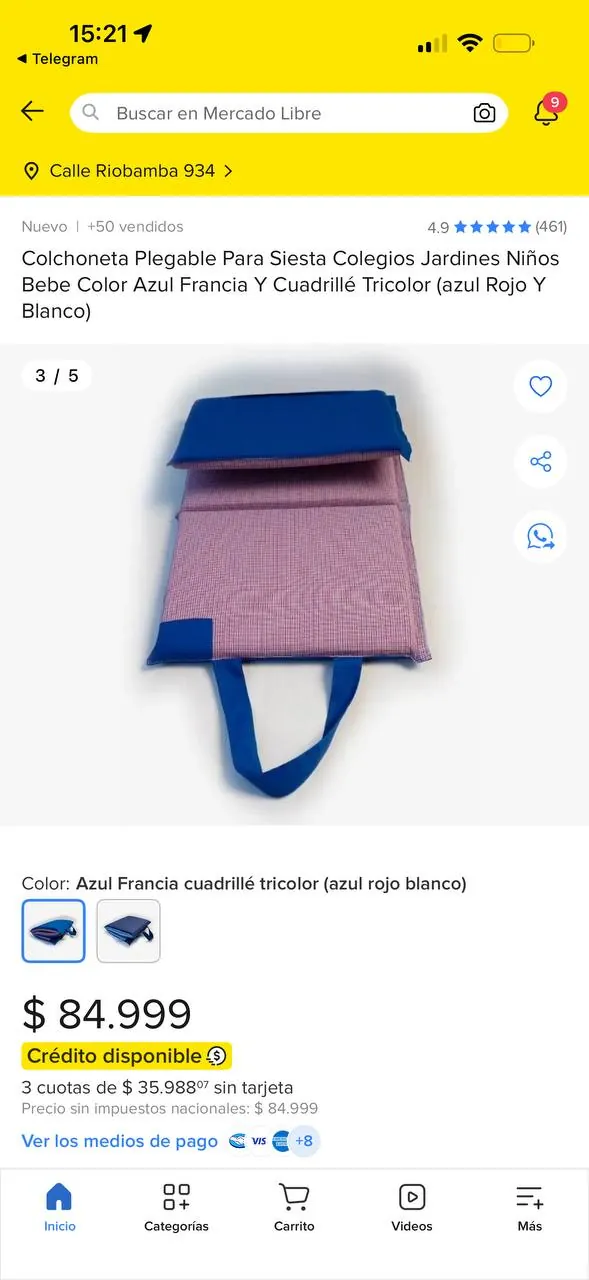This screenshot has width=589, height=1280.
Task: Open the 4.9 star reviews
Action: [497, 227]
